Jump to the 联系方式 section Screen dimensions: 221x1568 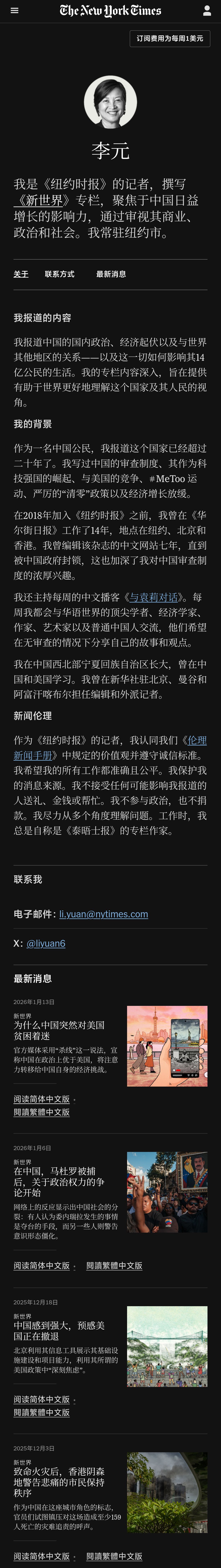[60, 275]
